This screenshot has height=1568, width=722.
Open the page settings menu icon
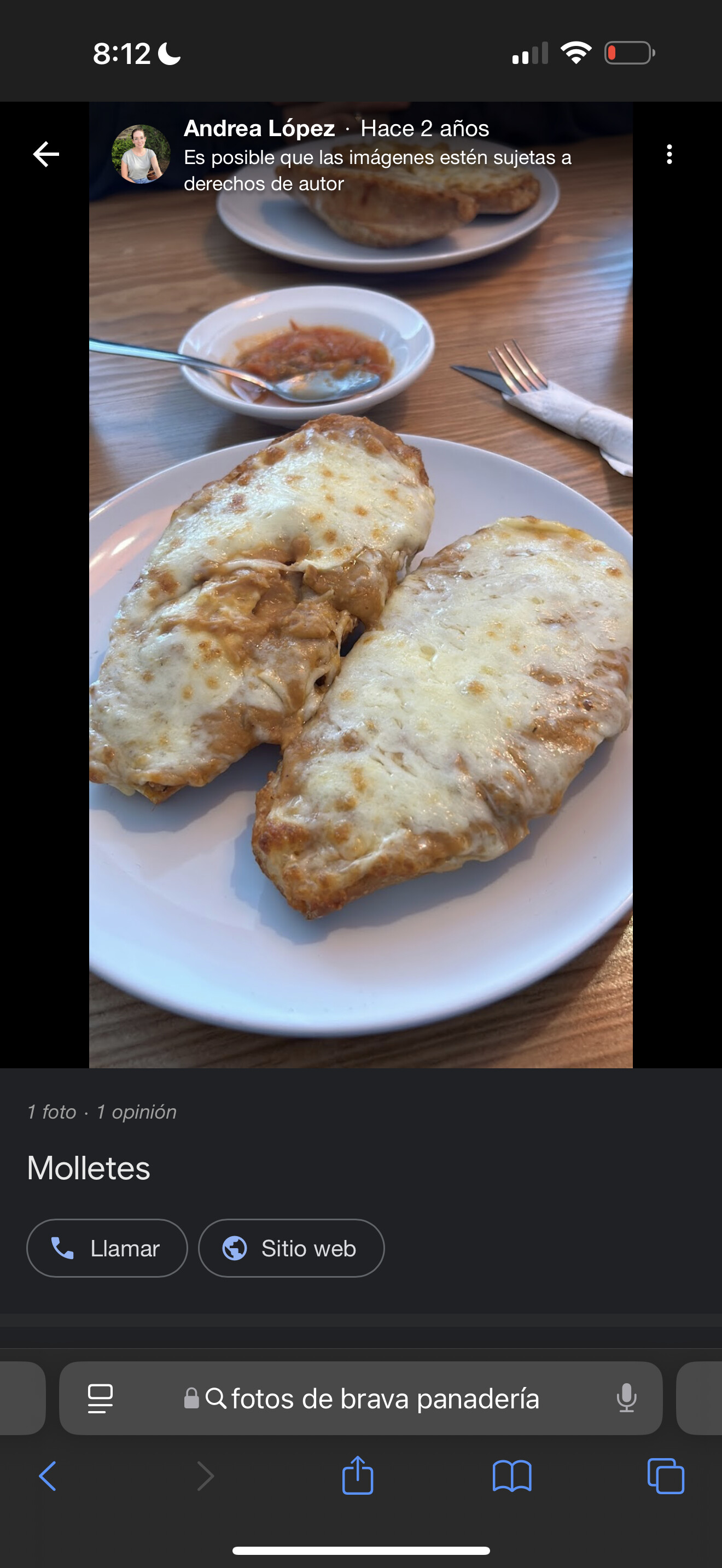(101, 1398)
